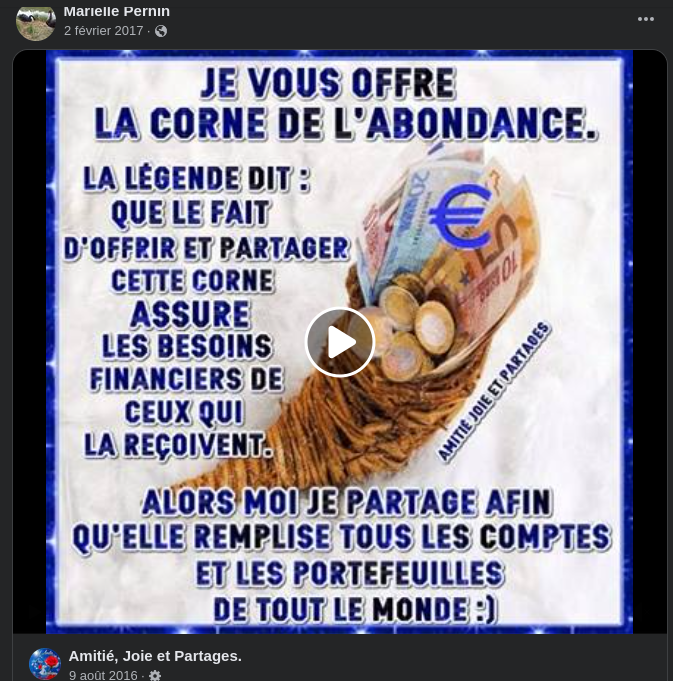Open the post dated 2 février 2017
Screen dimensions: 673x681
tap(104, 31)
